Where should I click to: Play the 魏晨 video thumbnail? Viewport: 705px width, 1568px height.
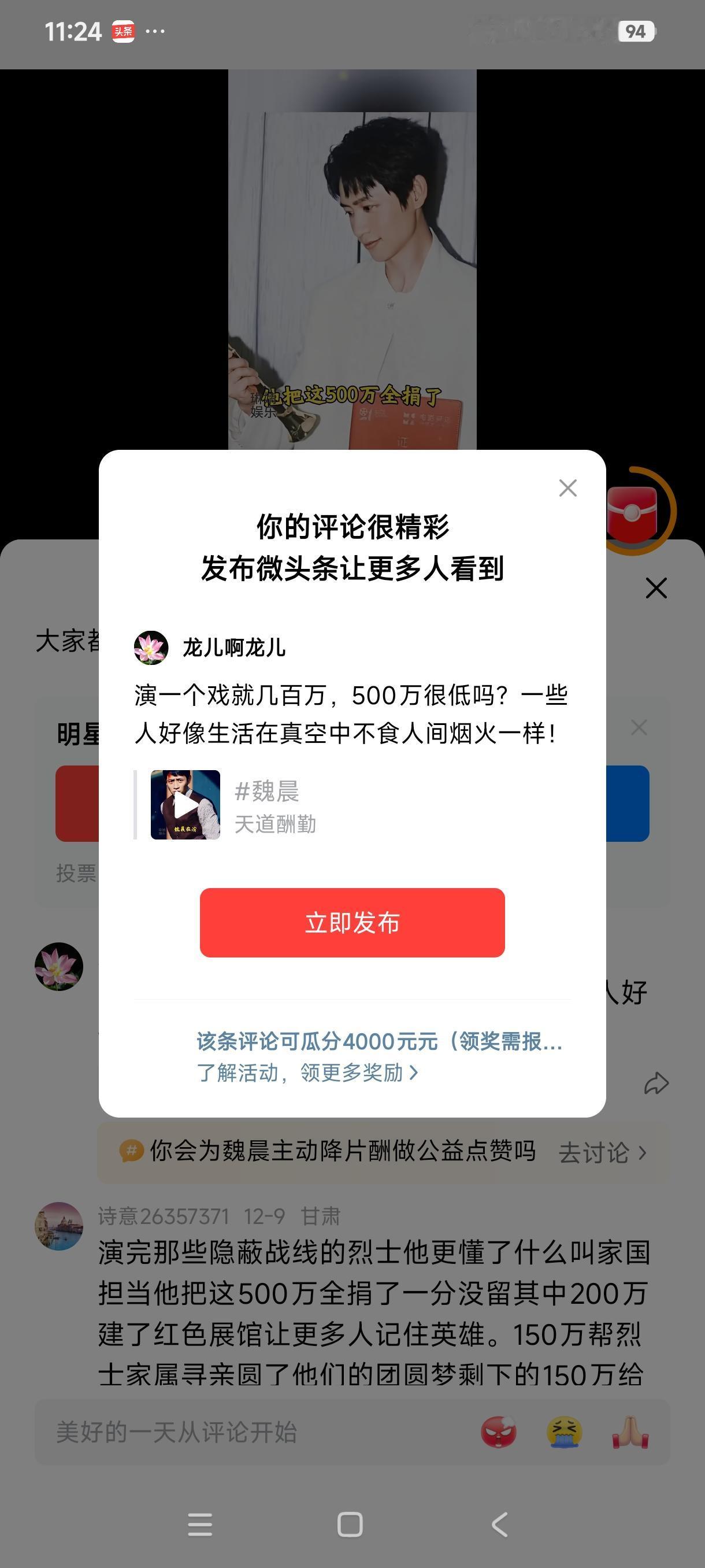click(185, 804)
